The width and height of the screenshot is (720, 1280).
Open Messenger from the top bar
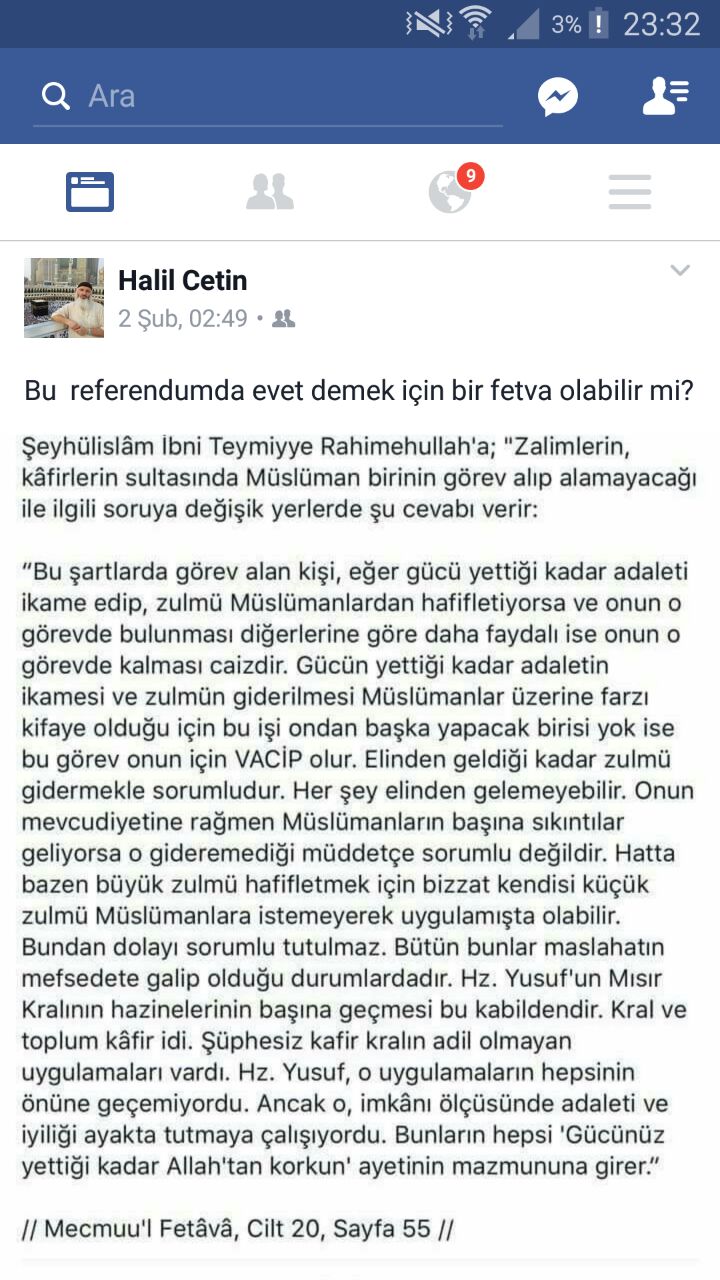558,96
